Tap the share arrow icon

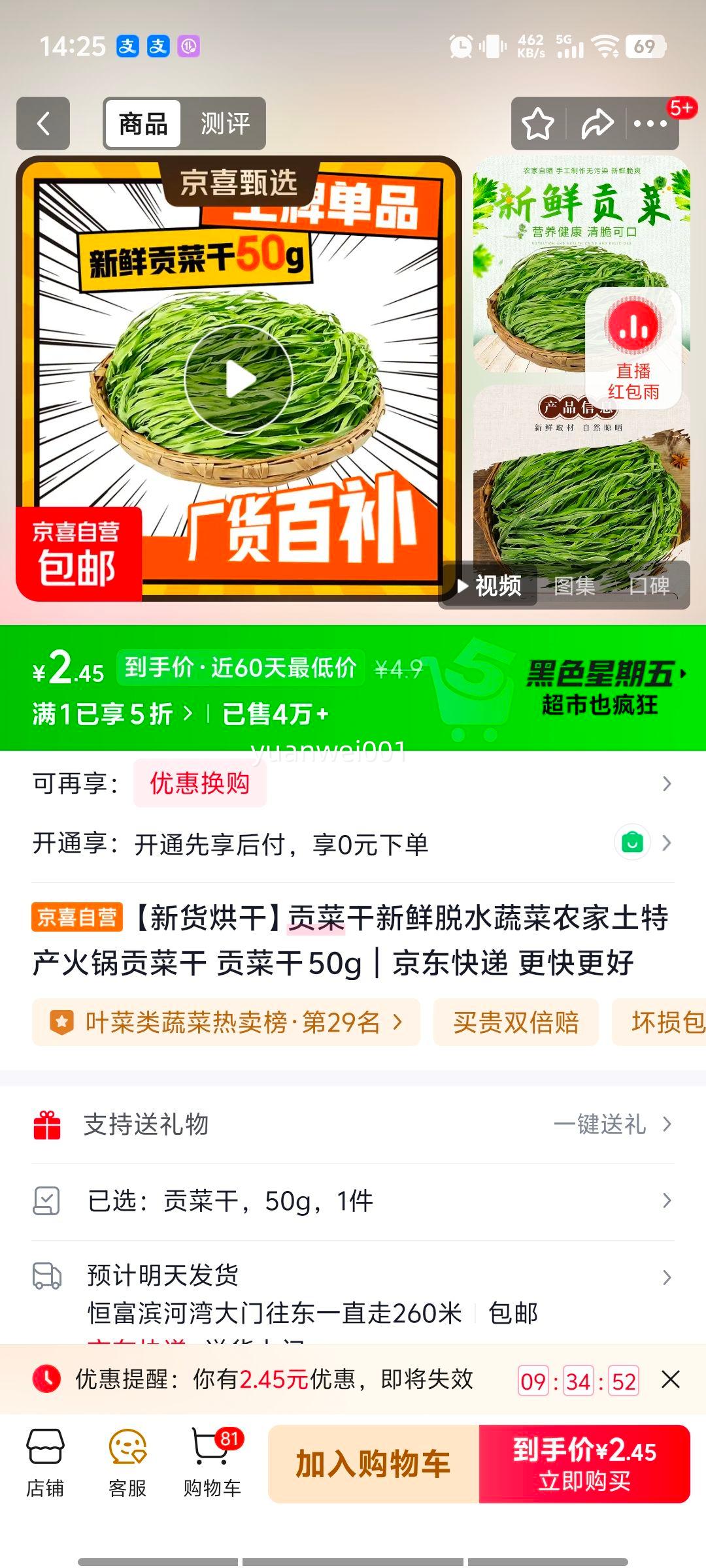click(599, 124)
